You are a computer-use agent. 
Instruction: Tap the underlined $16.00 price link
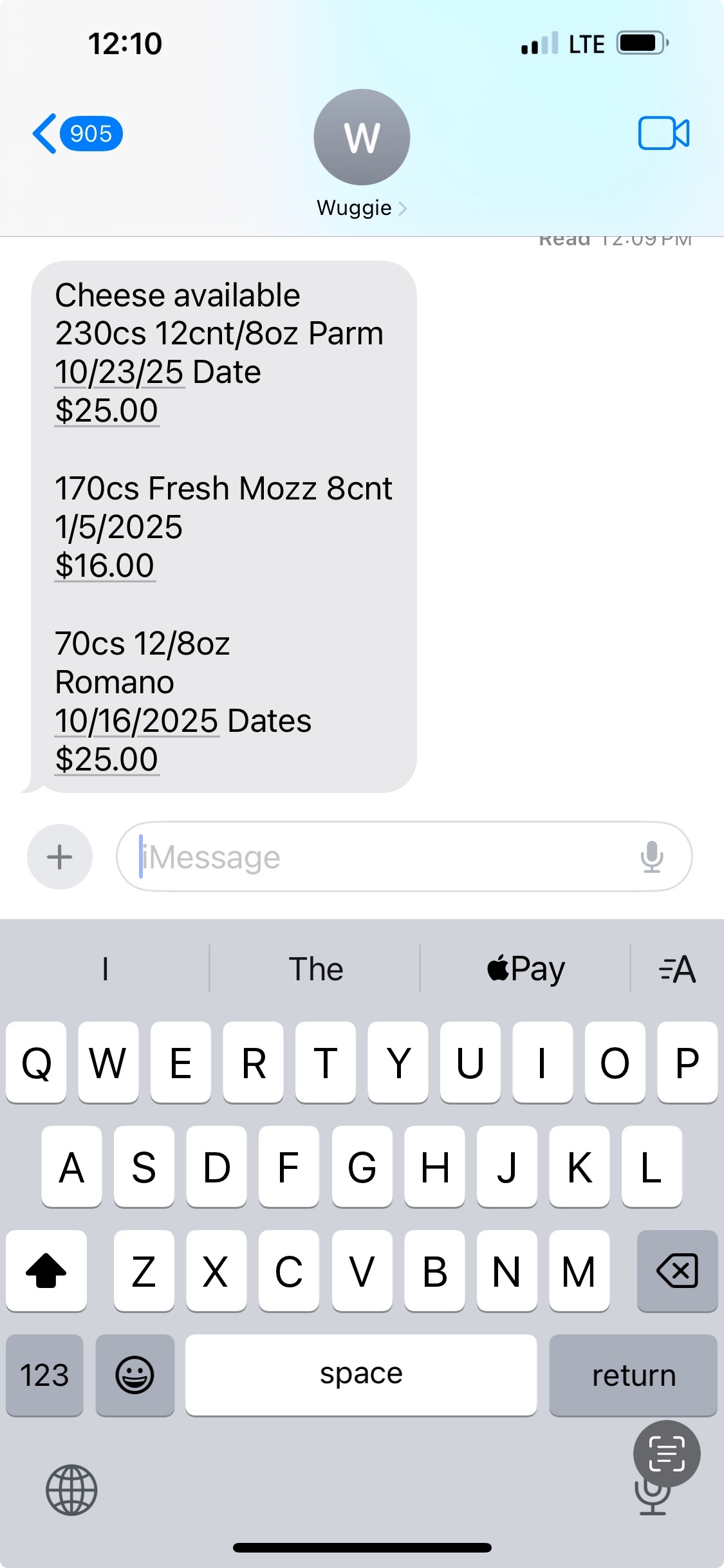click(105, 566)
